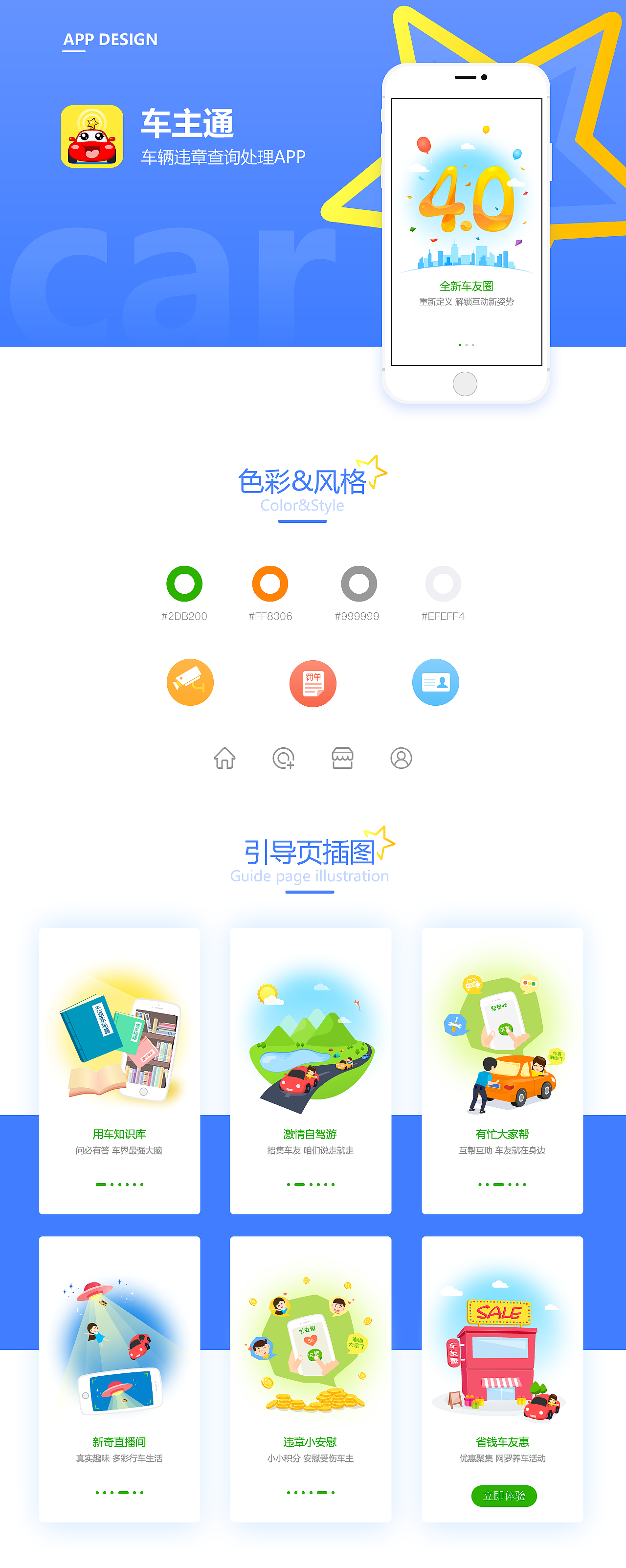Open the blue ID card icon
Viewport: 626px width, 1568px height.
[436, 683]
